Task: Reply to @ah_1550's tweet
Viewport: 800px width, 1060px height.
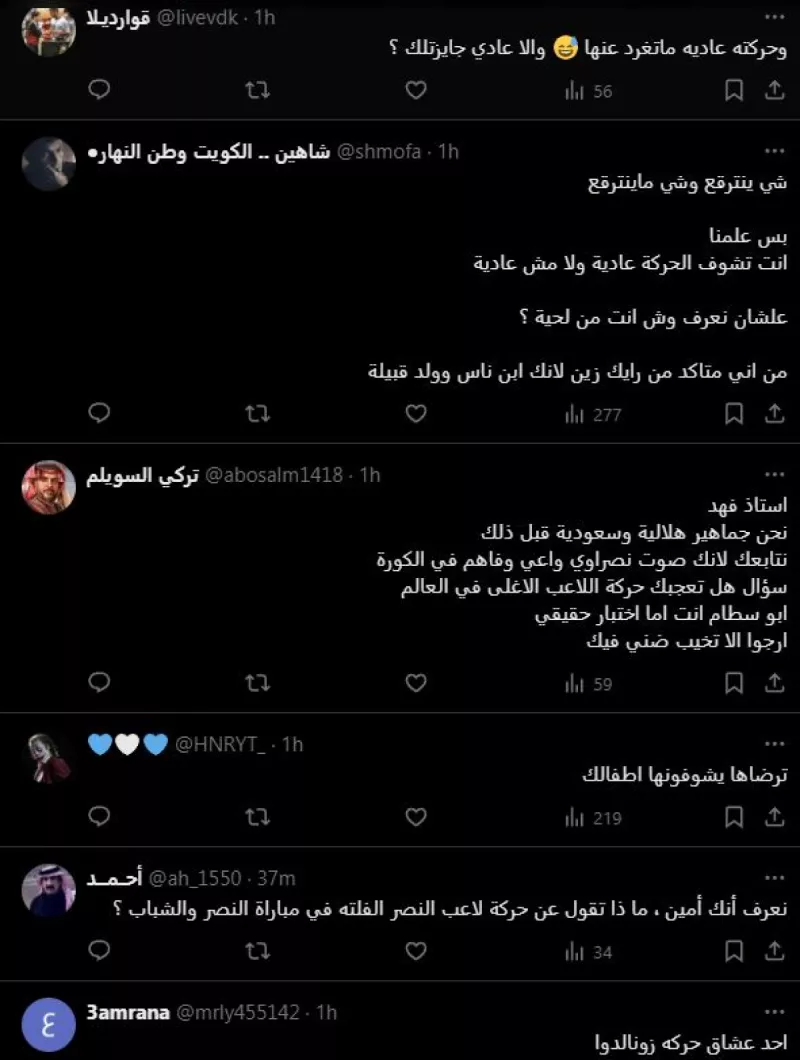Action: click(99, 952)
